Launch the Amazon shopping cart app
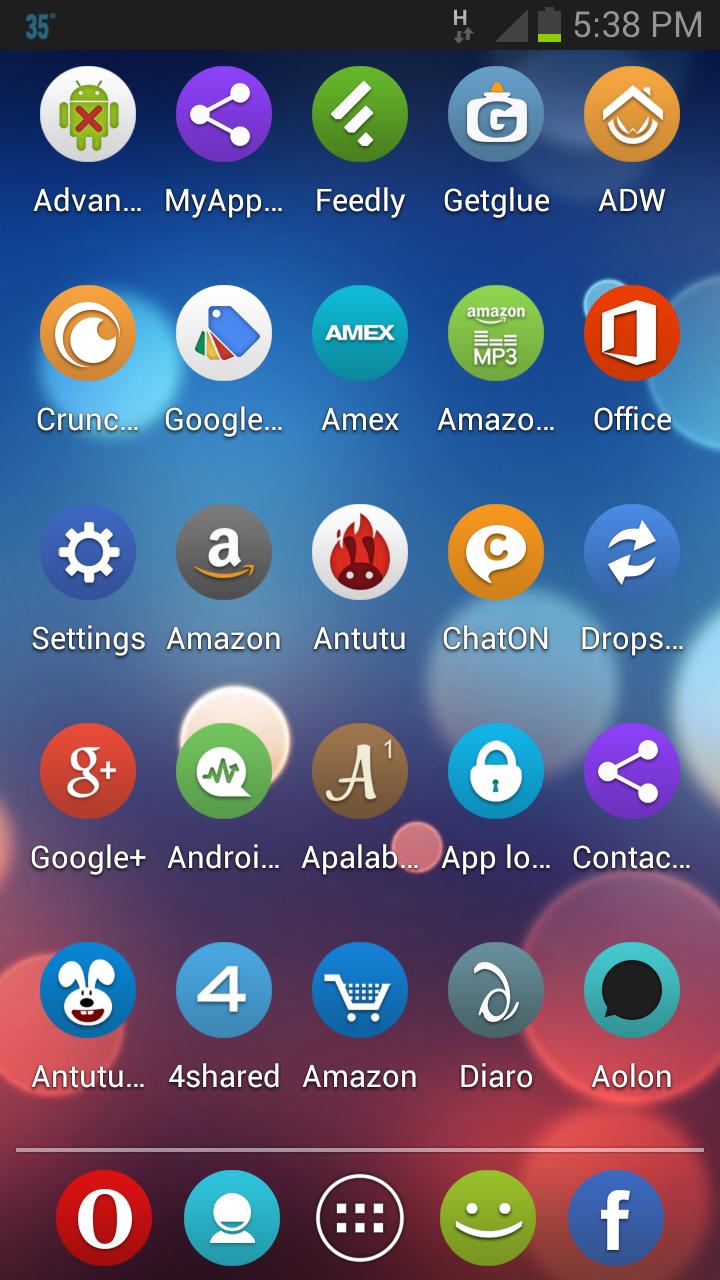 (x=360, y=990)
